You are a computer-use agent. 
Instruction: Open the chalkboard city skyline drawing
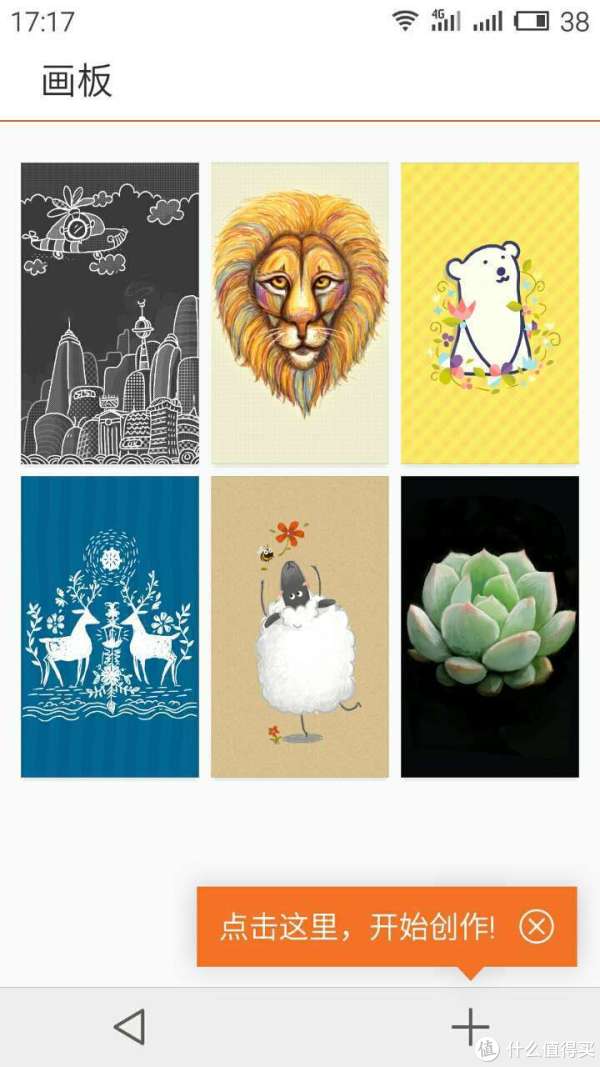click(x=110, y=313)
